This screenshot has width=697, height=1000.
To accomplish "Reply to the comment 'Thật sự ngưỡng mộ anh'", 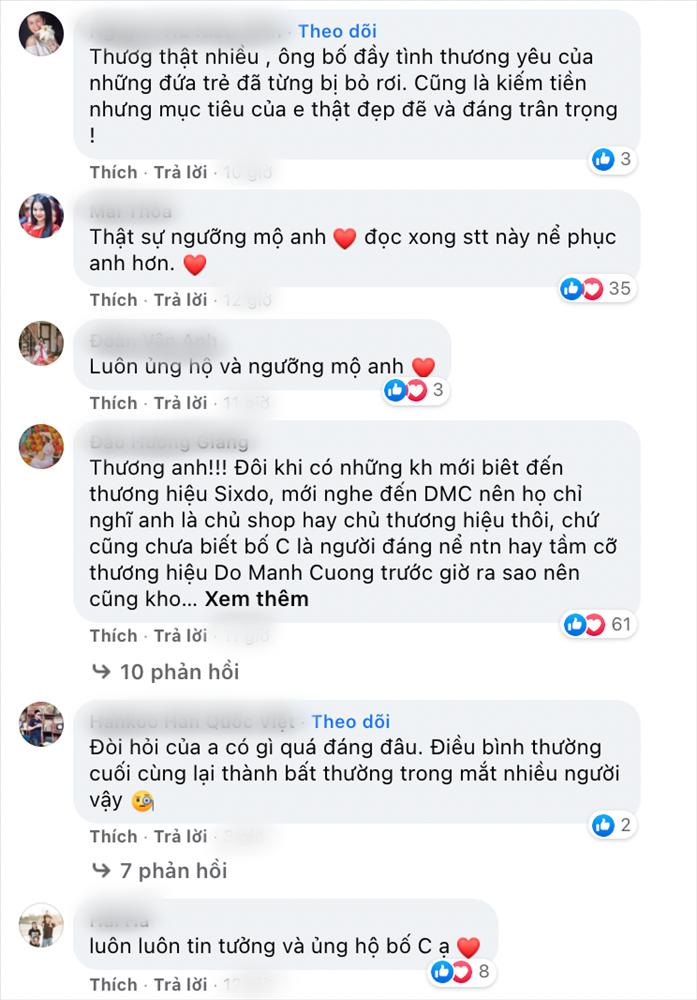I will click(181, 300).
